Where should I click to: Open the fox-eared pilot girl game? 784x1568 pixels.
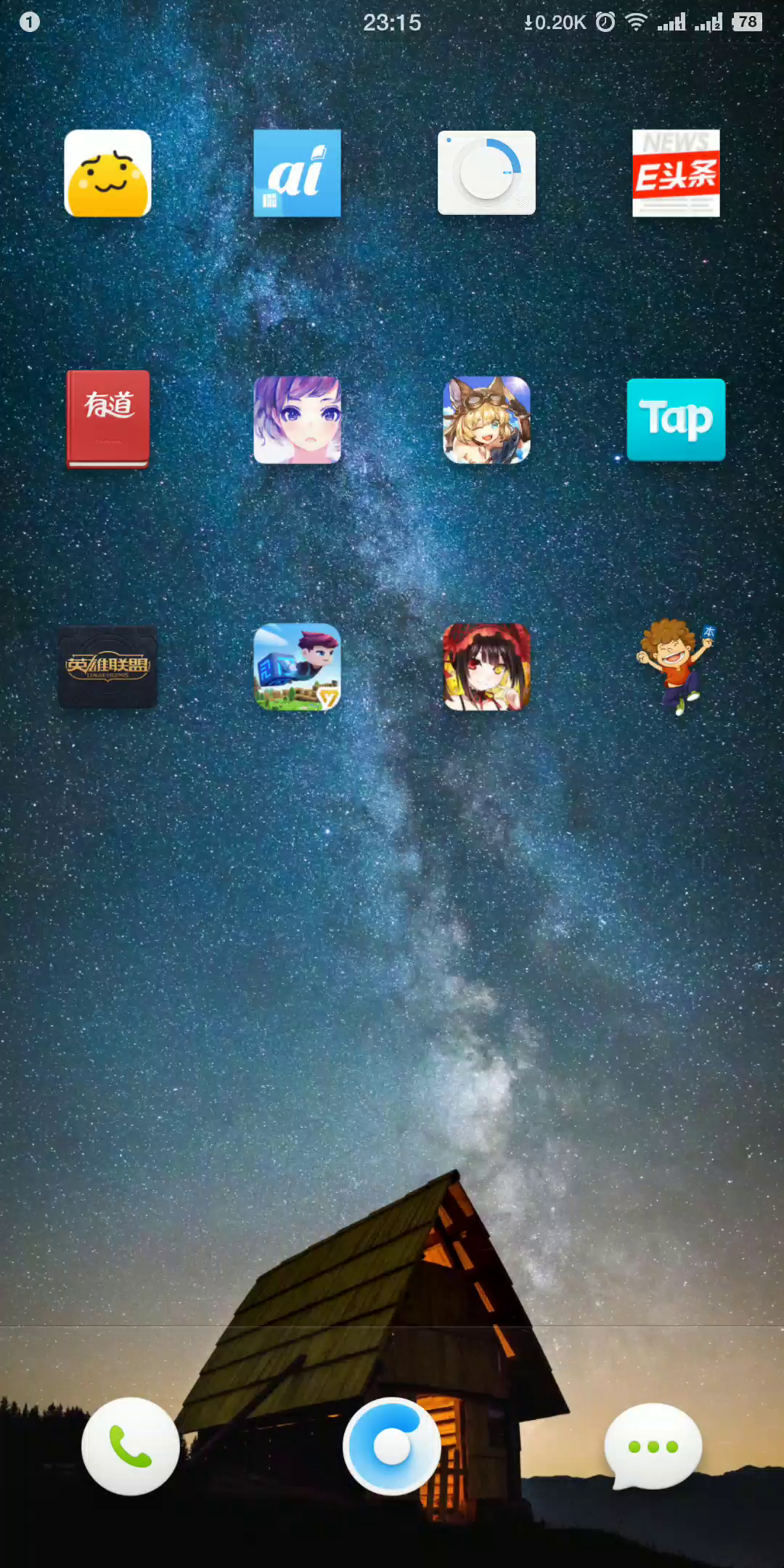coord(486,420)
